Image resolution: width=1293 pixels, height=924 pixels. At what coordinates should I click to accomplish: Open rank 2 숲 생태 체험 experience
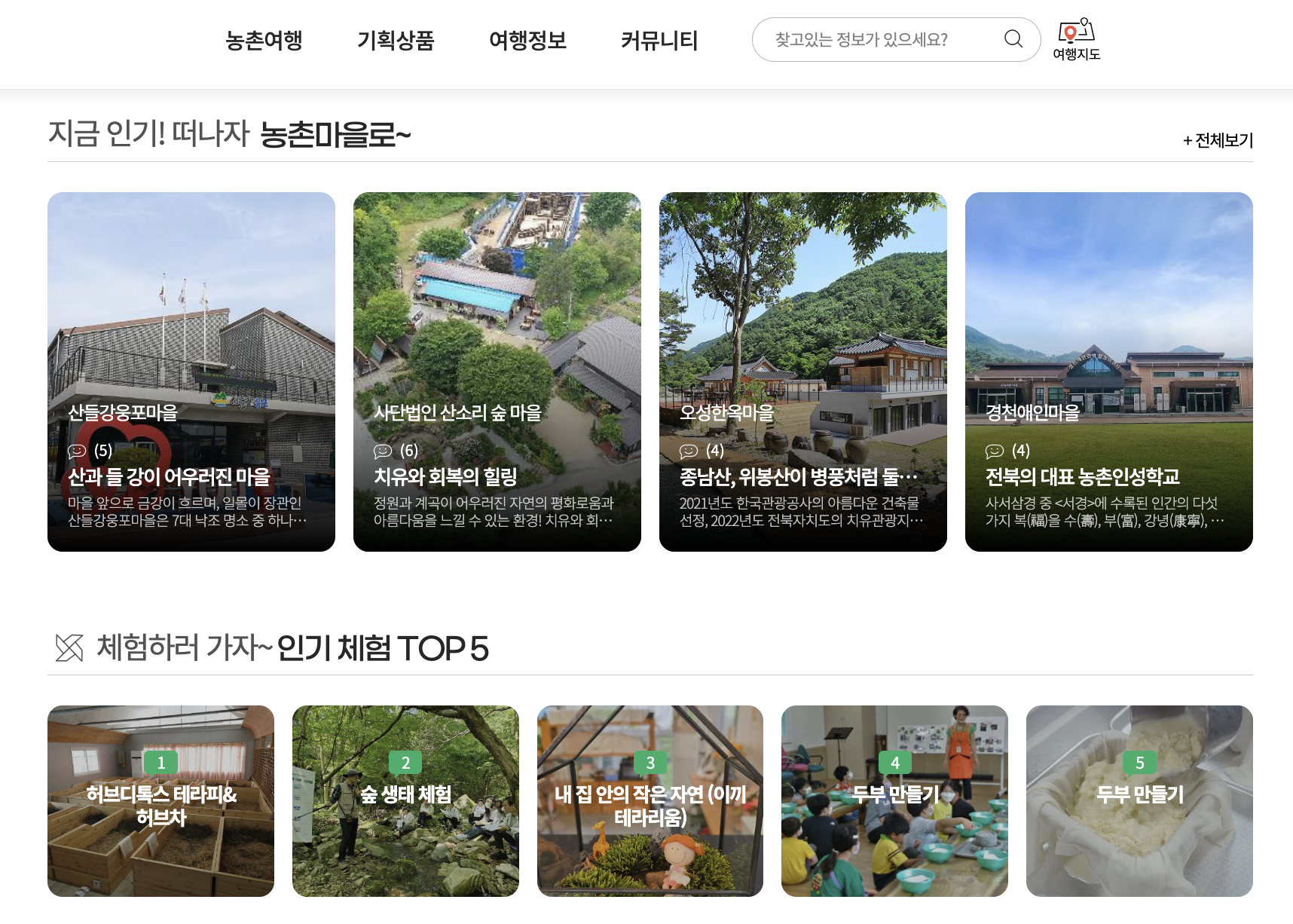(x=405, y=801)
